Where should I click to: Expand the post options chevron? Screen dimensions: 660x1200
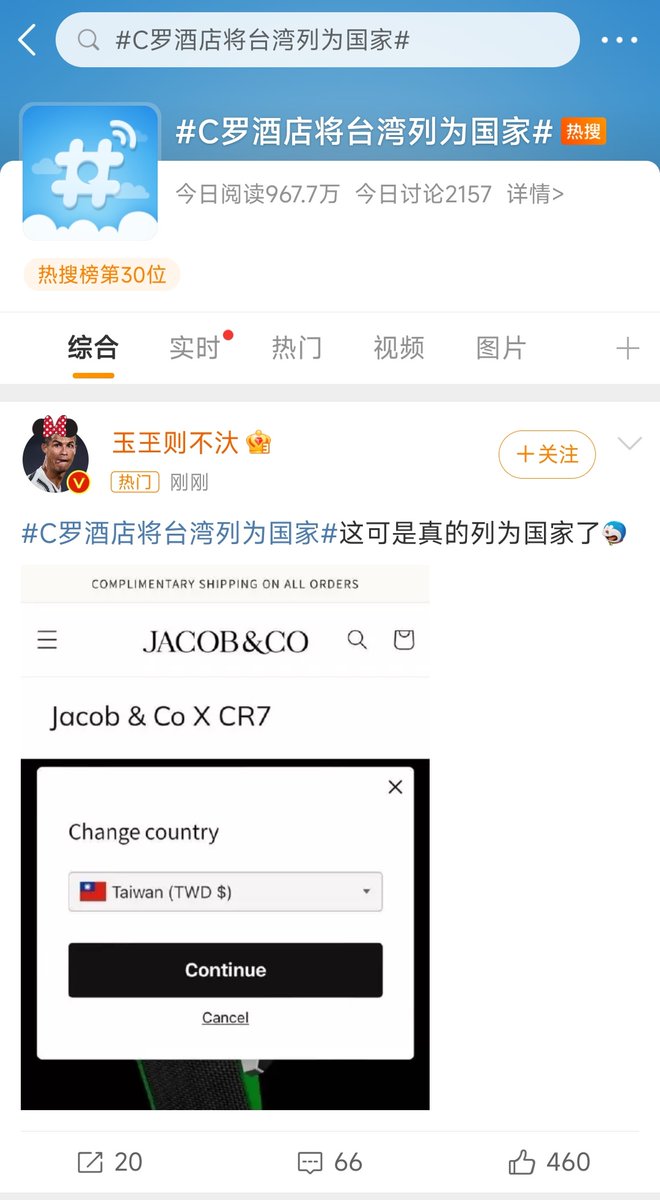point(629,444)
